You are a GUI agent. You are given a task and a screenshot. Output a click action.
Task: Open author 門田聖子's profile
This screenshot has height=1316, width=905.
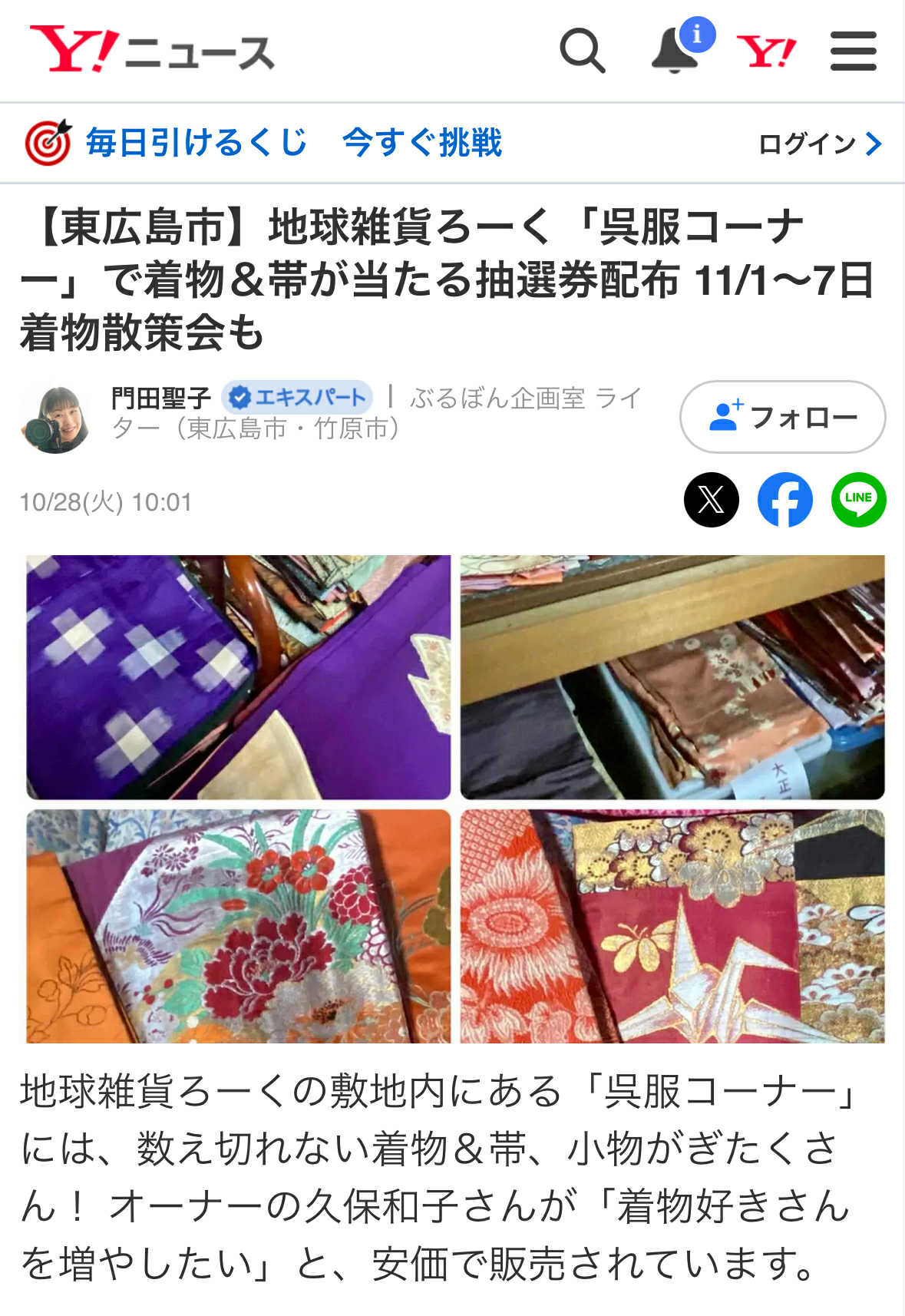[160, 398]
